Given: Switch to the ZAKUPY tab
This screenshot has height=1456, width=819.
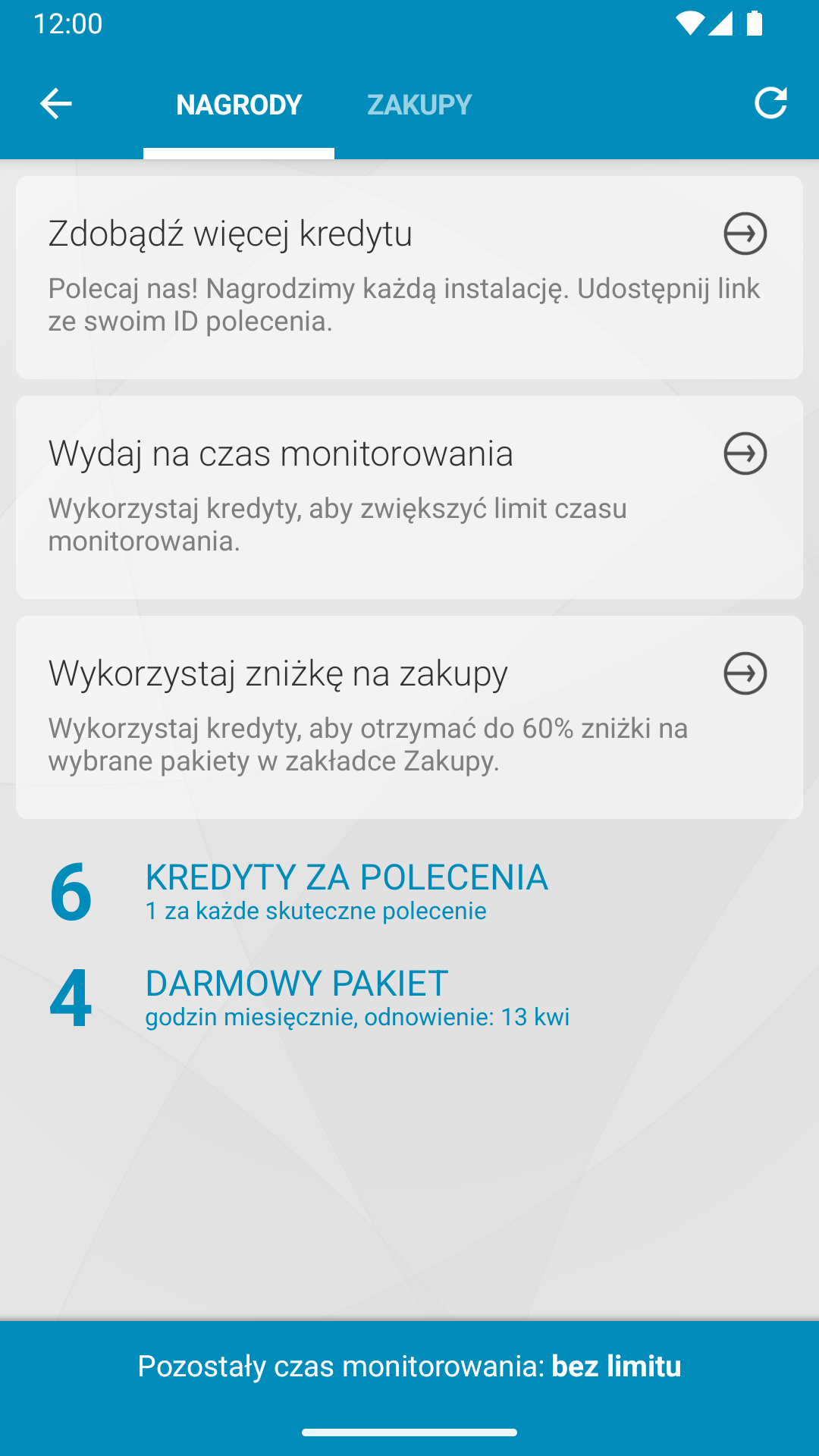Looking at the screenshot, I should pyautogui.click(x=419, y=105).
